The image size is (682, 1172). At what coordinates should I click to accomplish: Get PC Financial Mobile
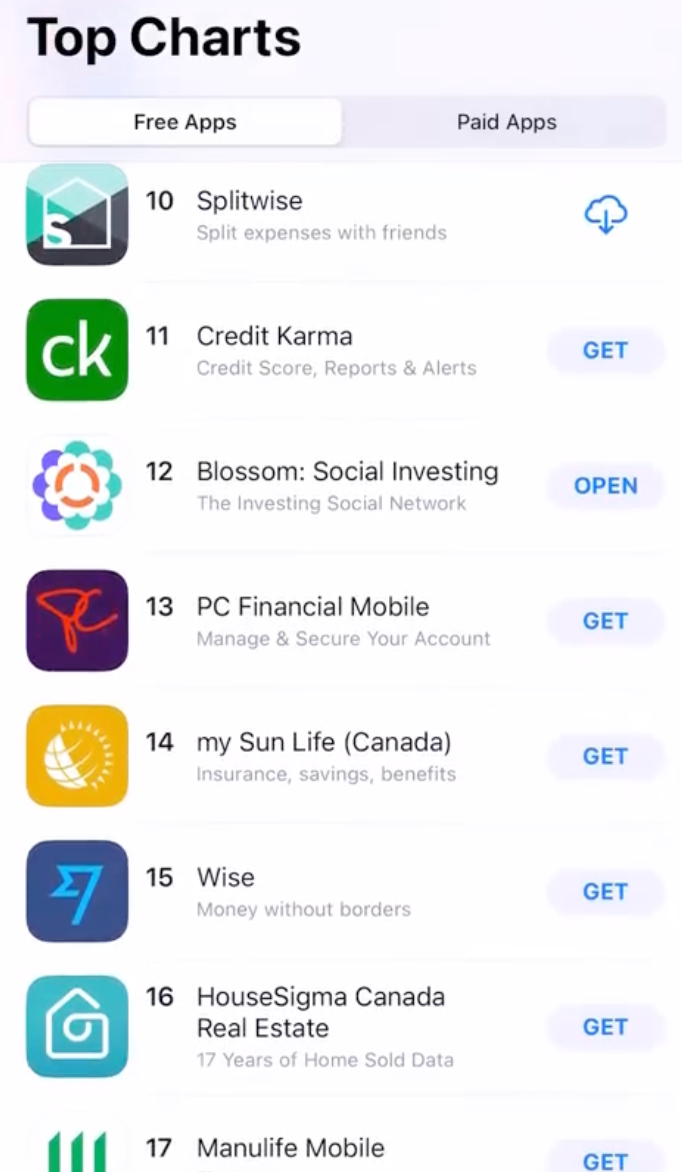click(605, 621)
